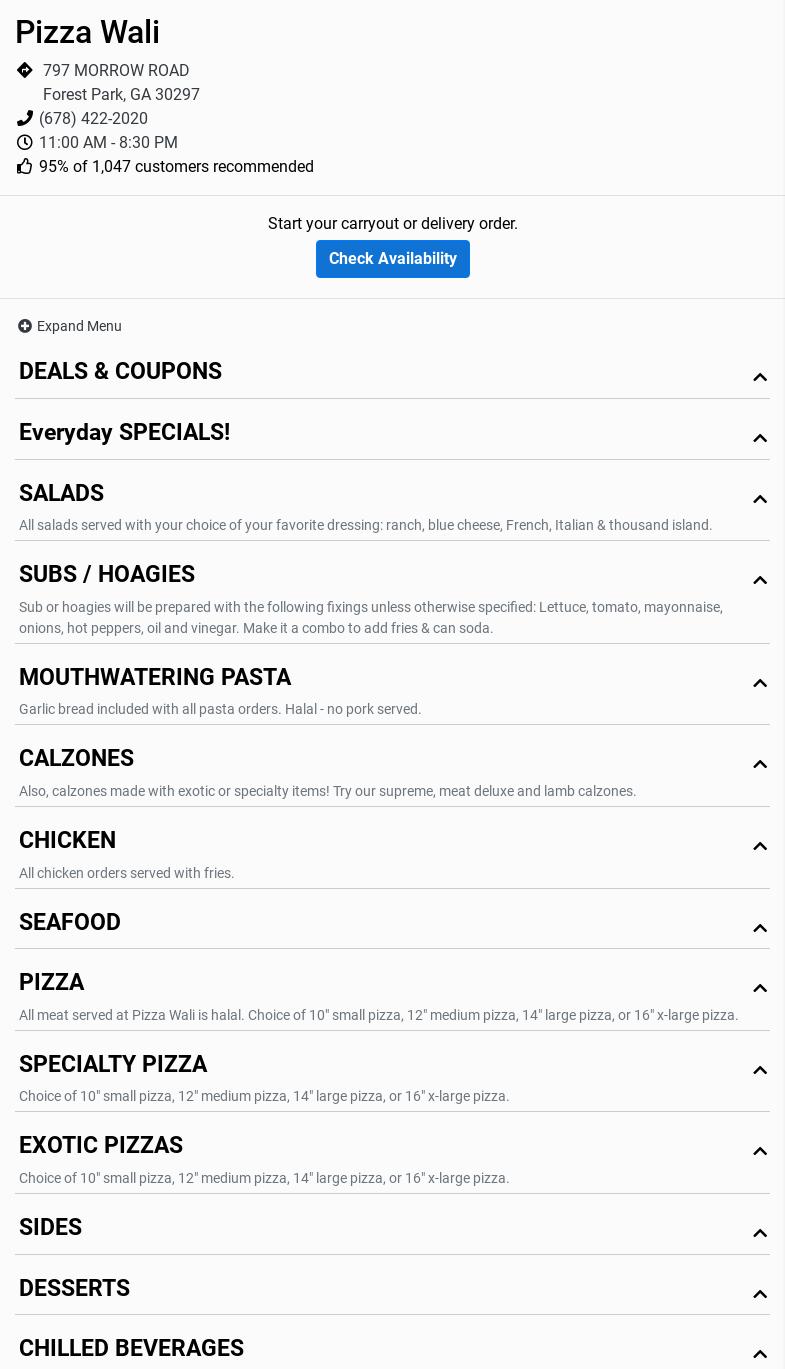Expand Mouthwatering Pasta section
Screen dimensions: 785x1369
pos(392,678)
